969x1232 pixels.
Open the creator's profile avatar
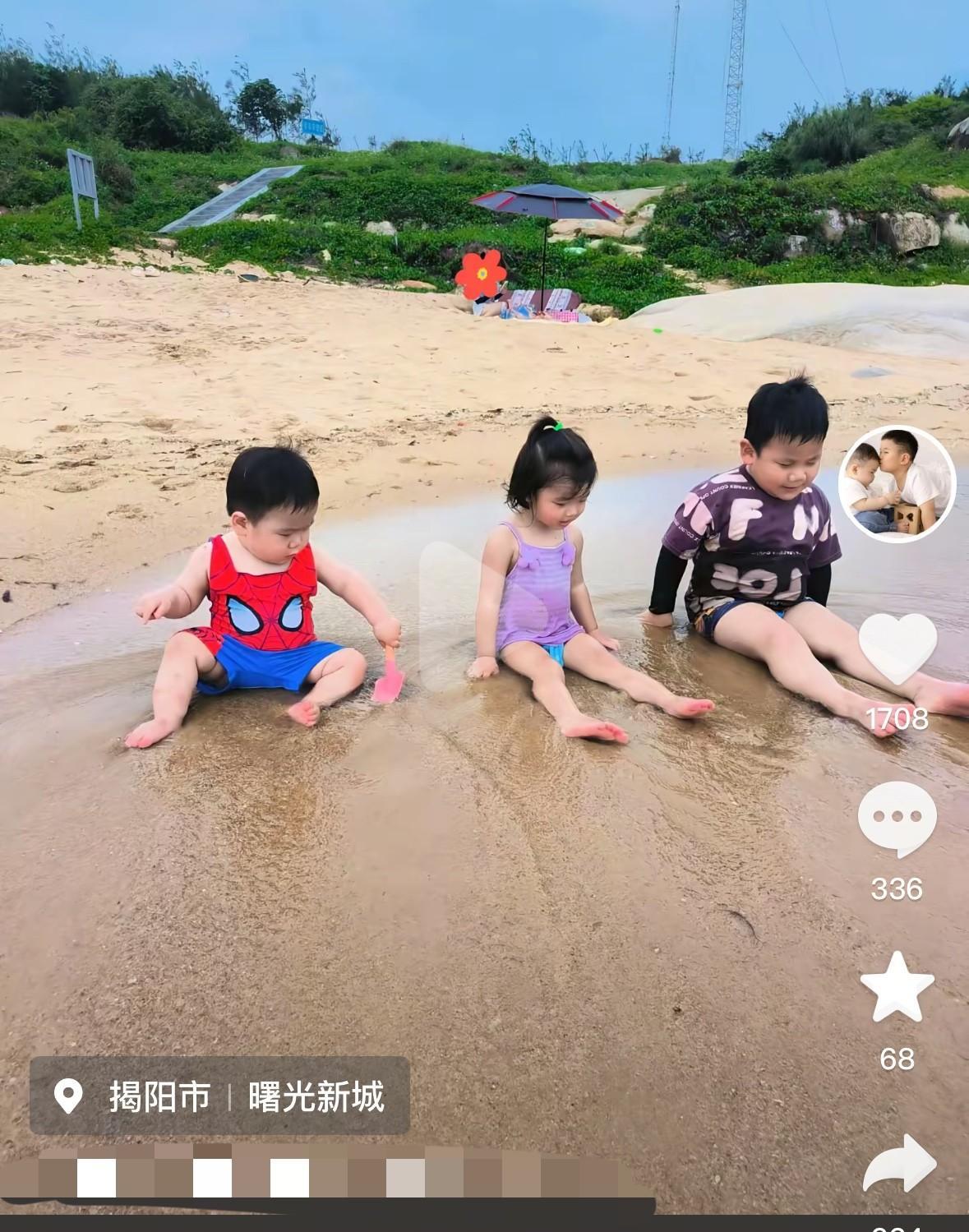coord(897,485)
